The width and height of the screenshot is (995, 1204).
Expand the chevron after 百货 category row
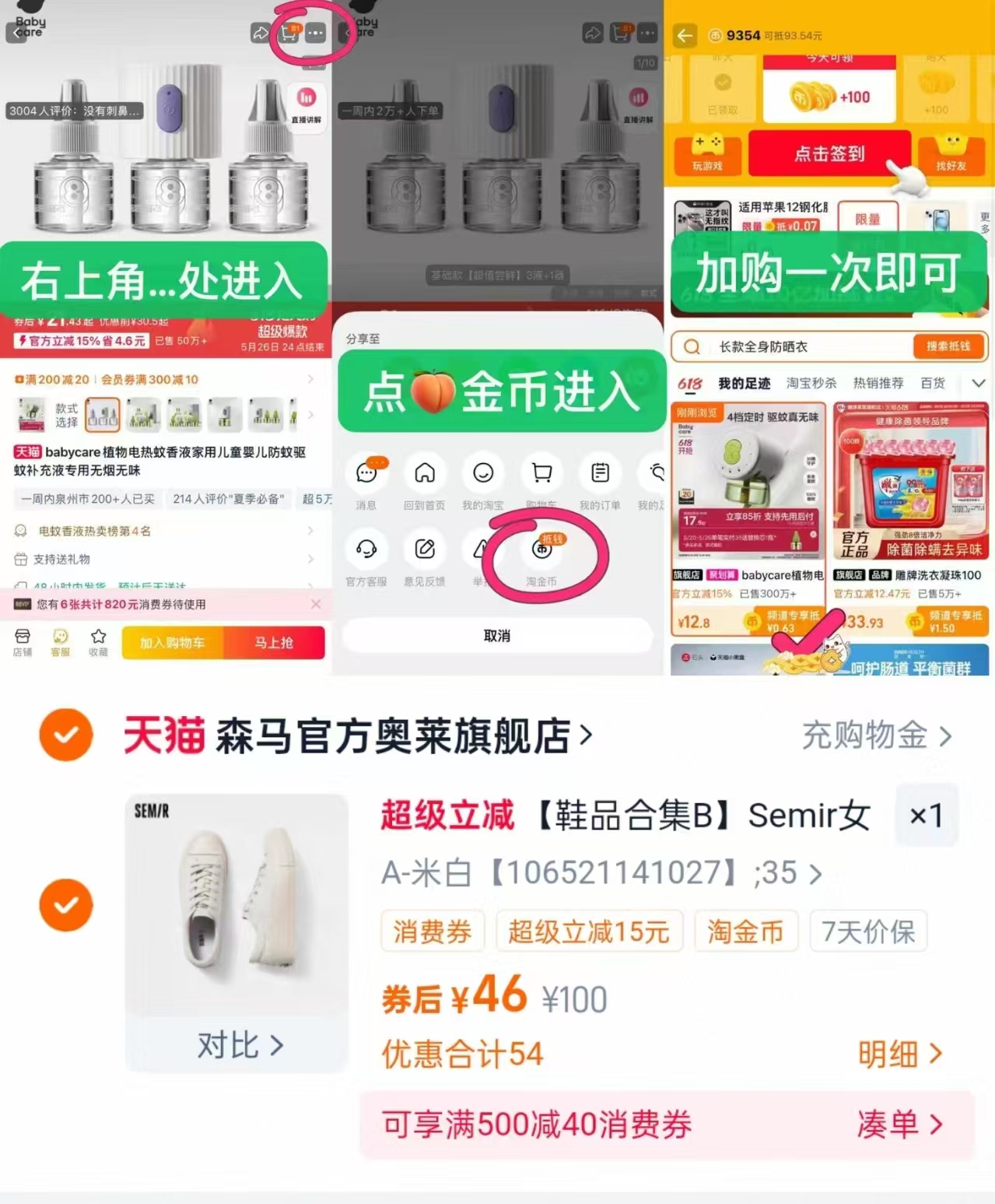[x=979, y=383]
